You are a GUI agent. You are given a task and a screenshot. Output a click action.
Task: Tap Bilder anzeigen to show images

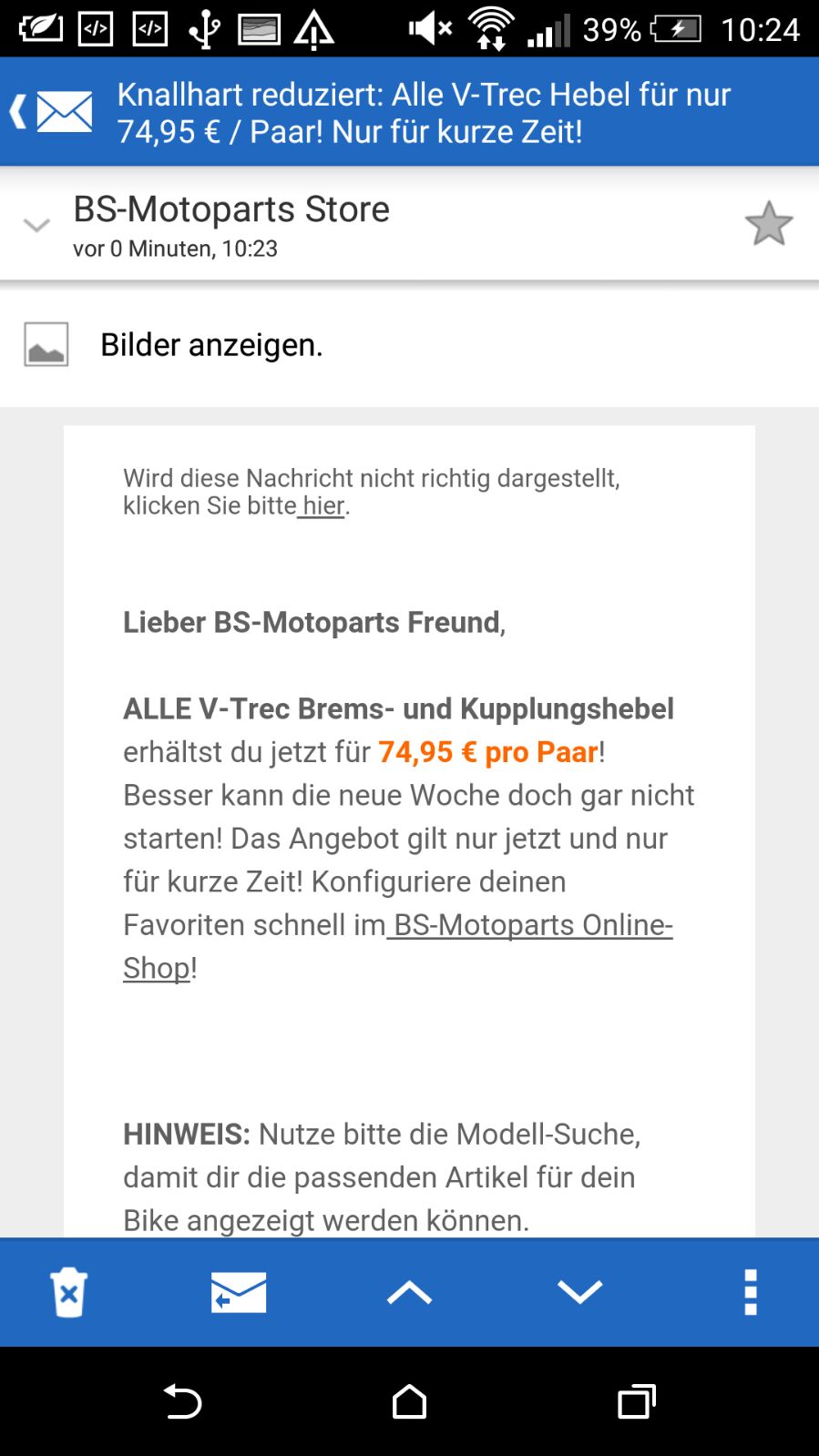[x=211, y=345]
